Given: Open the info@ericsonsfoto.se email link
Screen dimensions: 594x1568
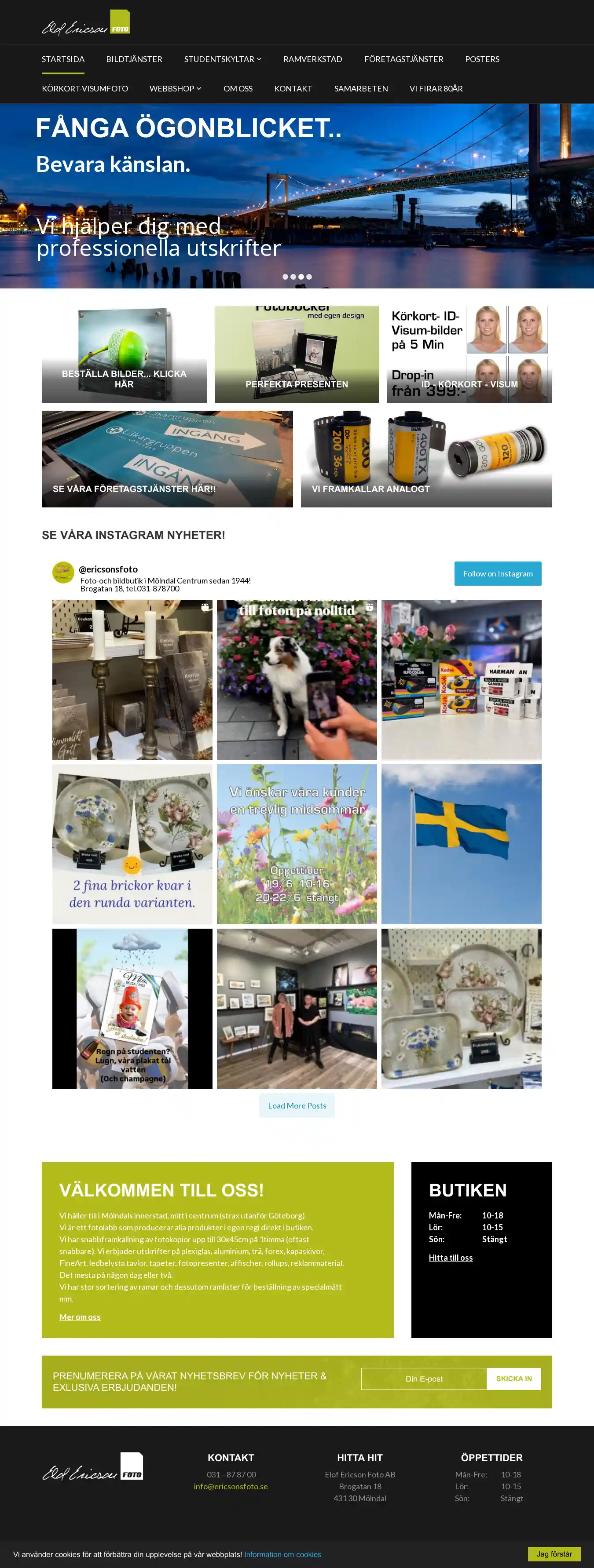Looking at the screenshot, I should click(x=230, y=1487).
